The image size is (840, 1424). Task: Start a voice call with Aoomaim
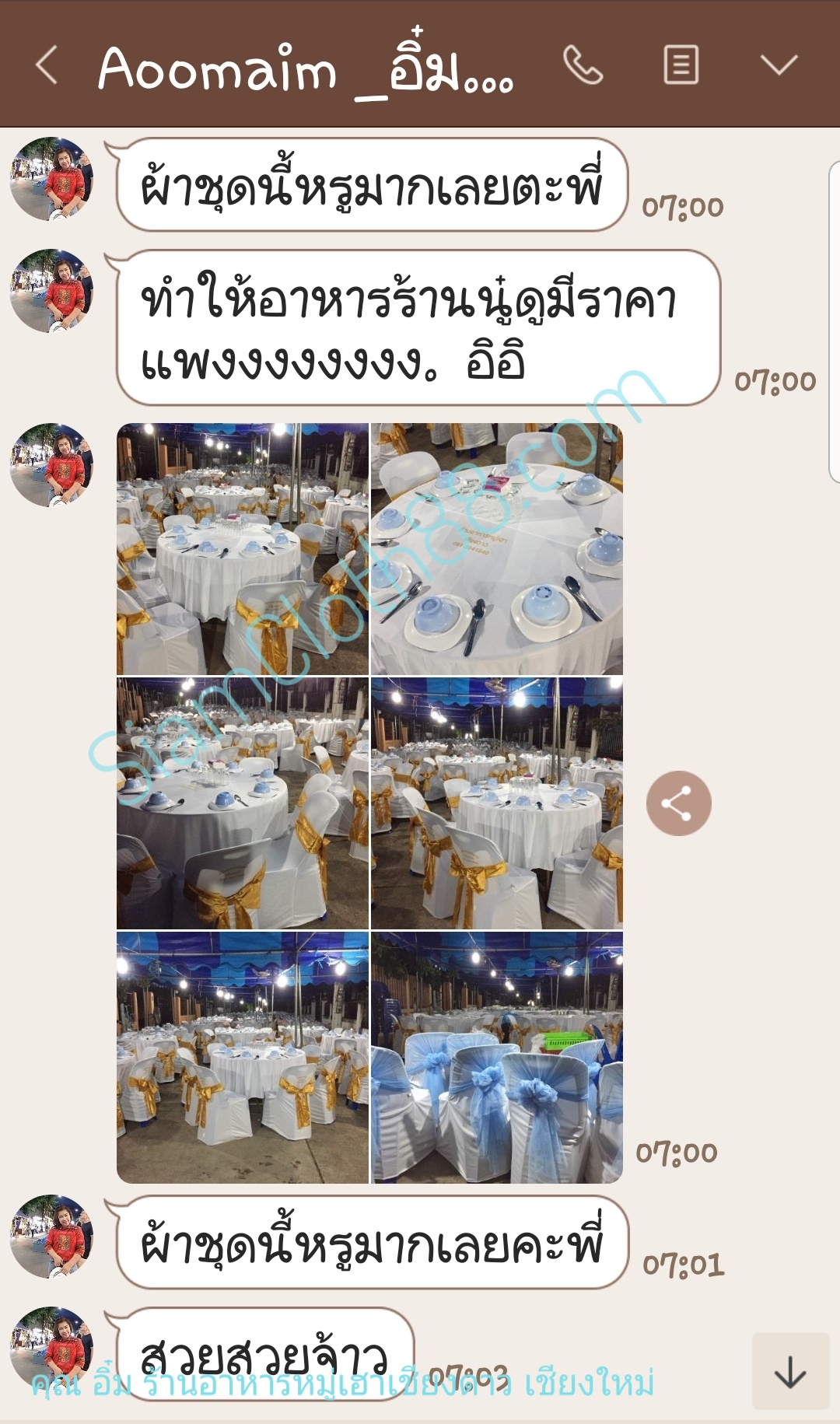click(583, 65)
